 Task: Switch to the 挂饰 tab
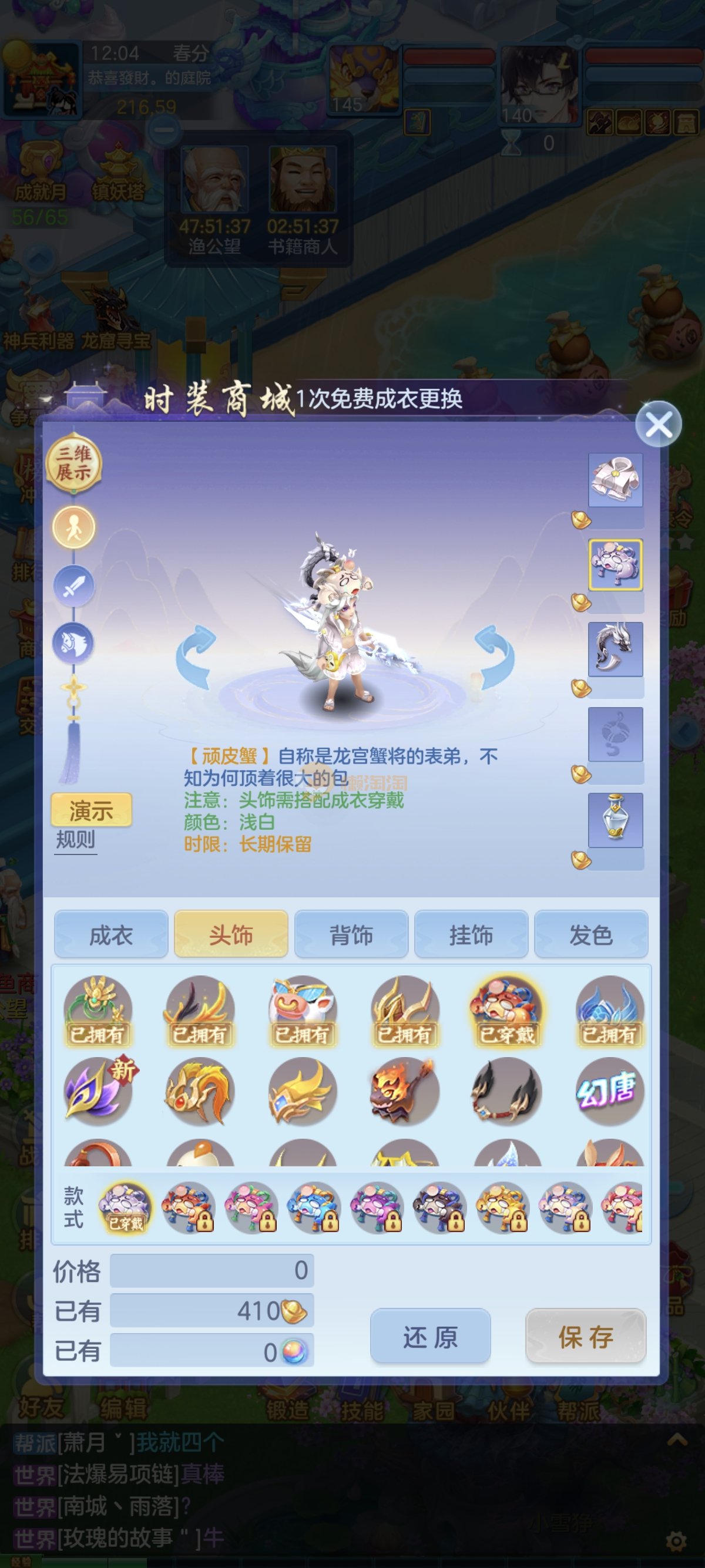(471, 935)
